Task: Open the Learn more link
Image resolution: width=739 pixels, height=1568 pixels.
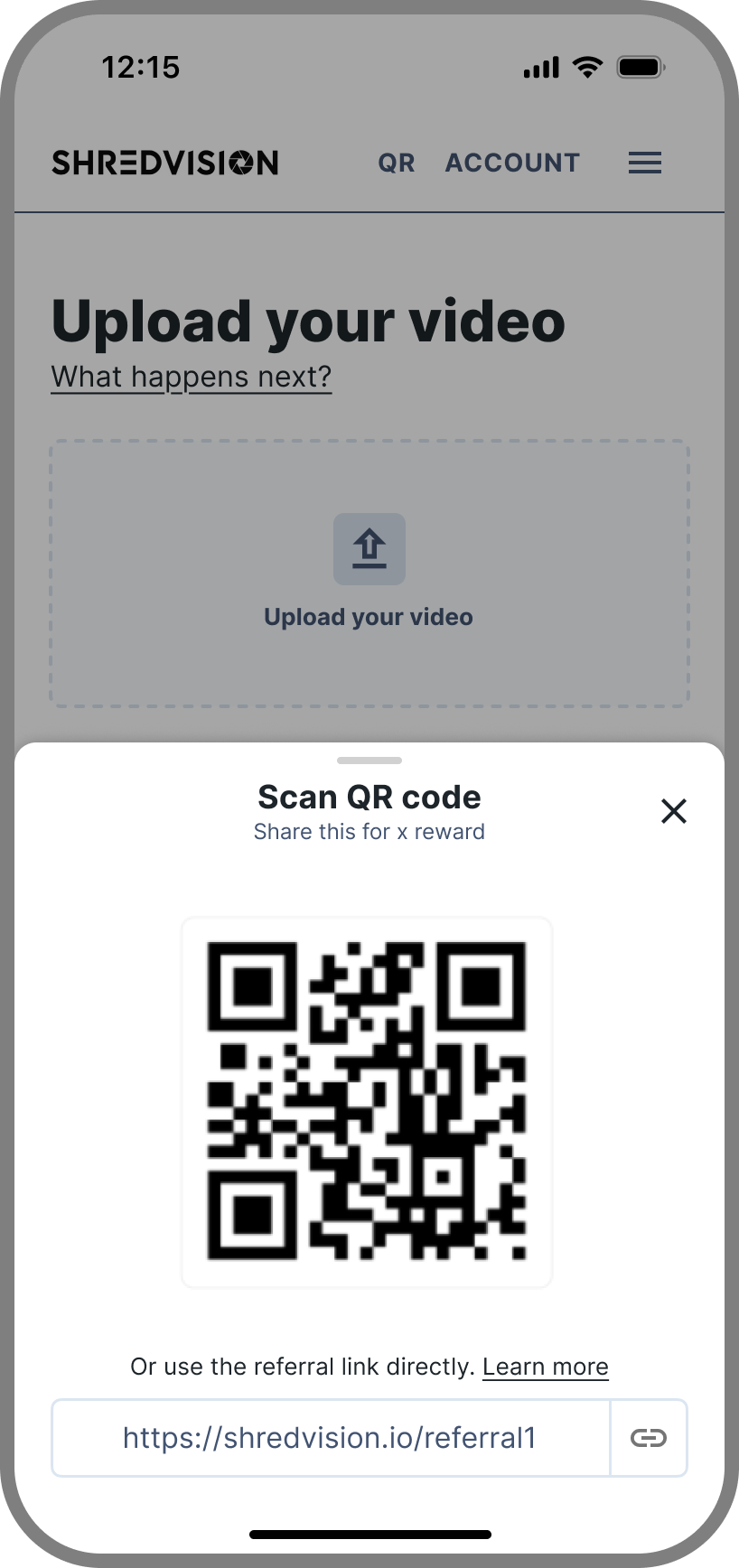Action: (x=545, y=1367)
